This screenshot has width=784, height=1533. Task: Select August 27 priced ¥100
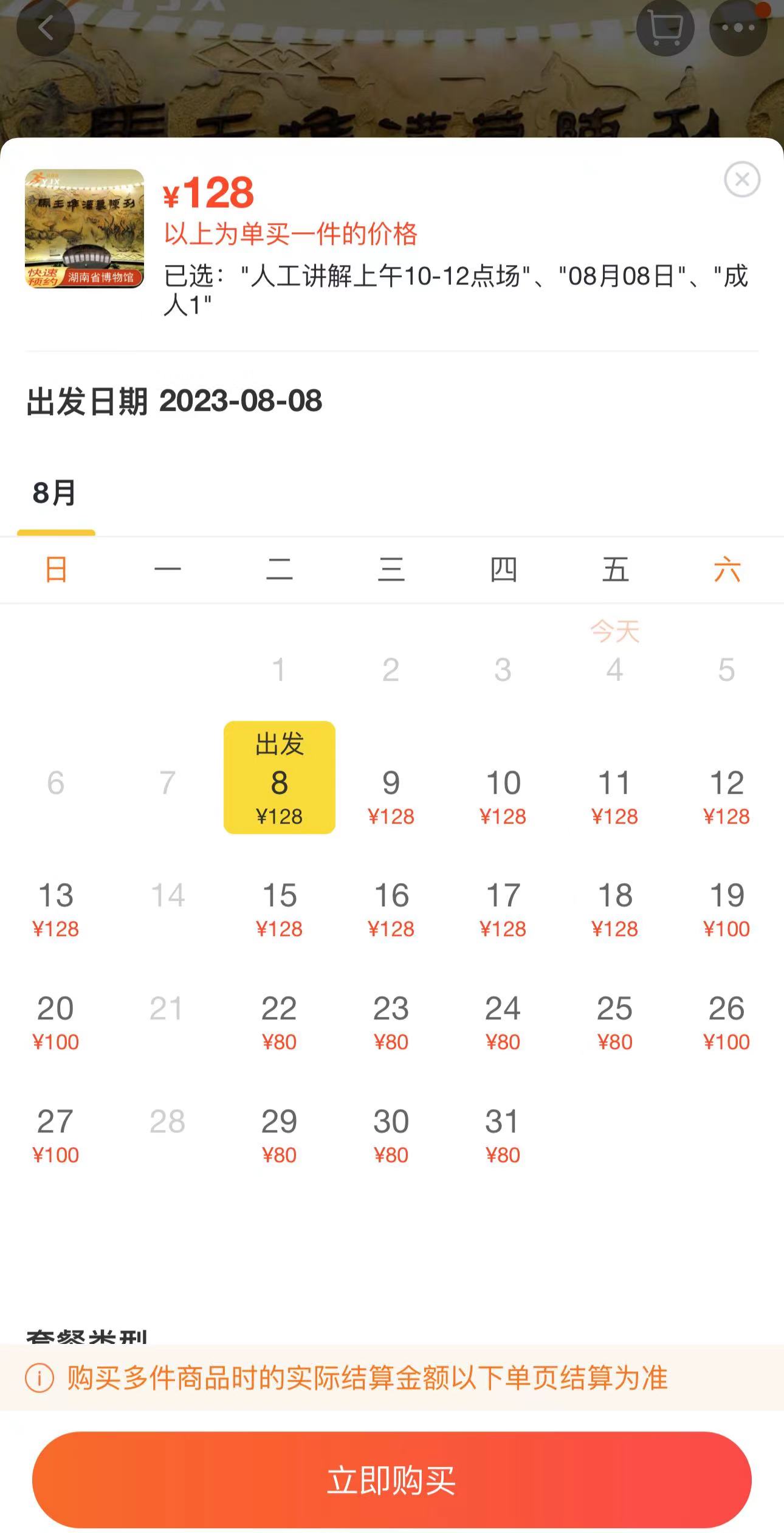pos(55,1134)
